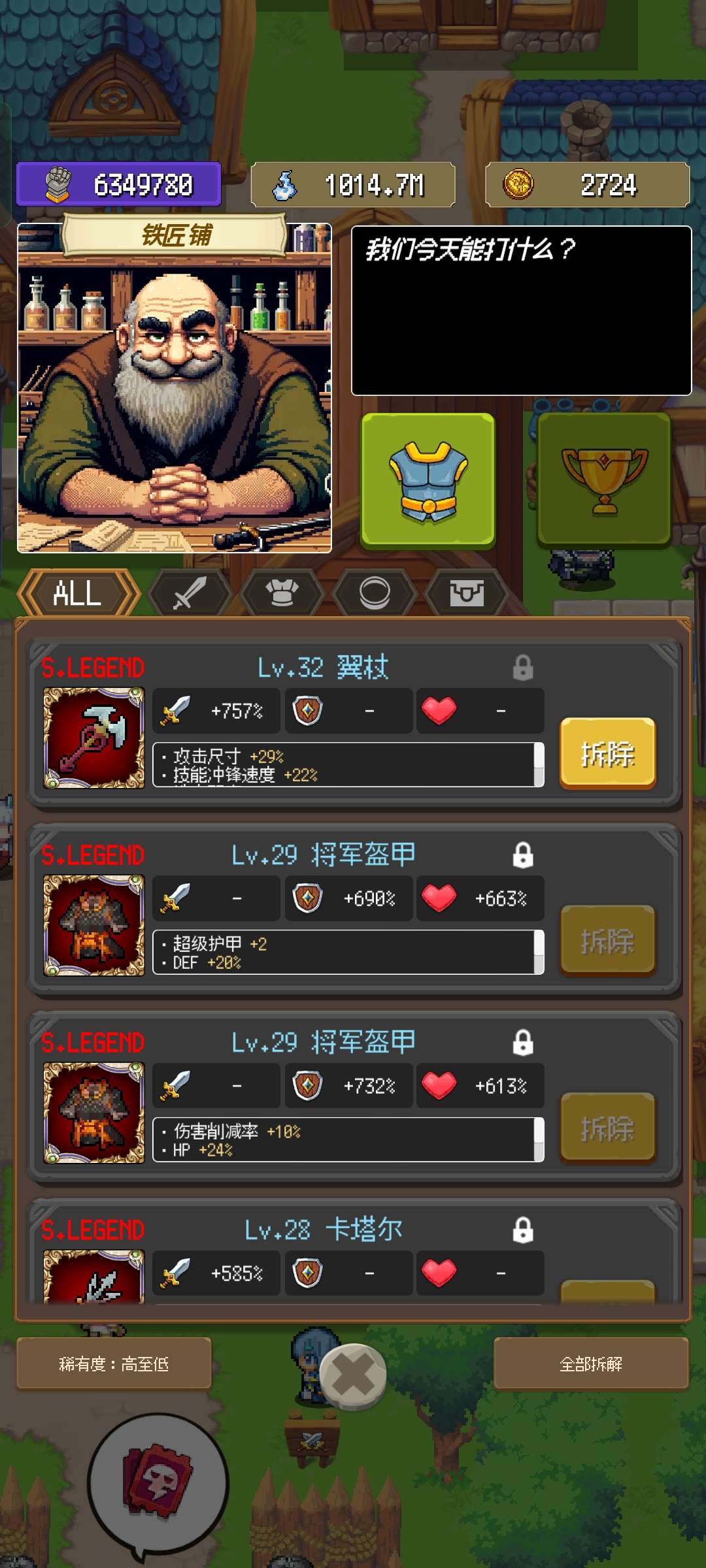Unlock the 将军盔甲 with DEF +690%
Screen dimensions: 706x1568
tap(523, 855)
